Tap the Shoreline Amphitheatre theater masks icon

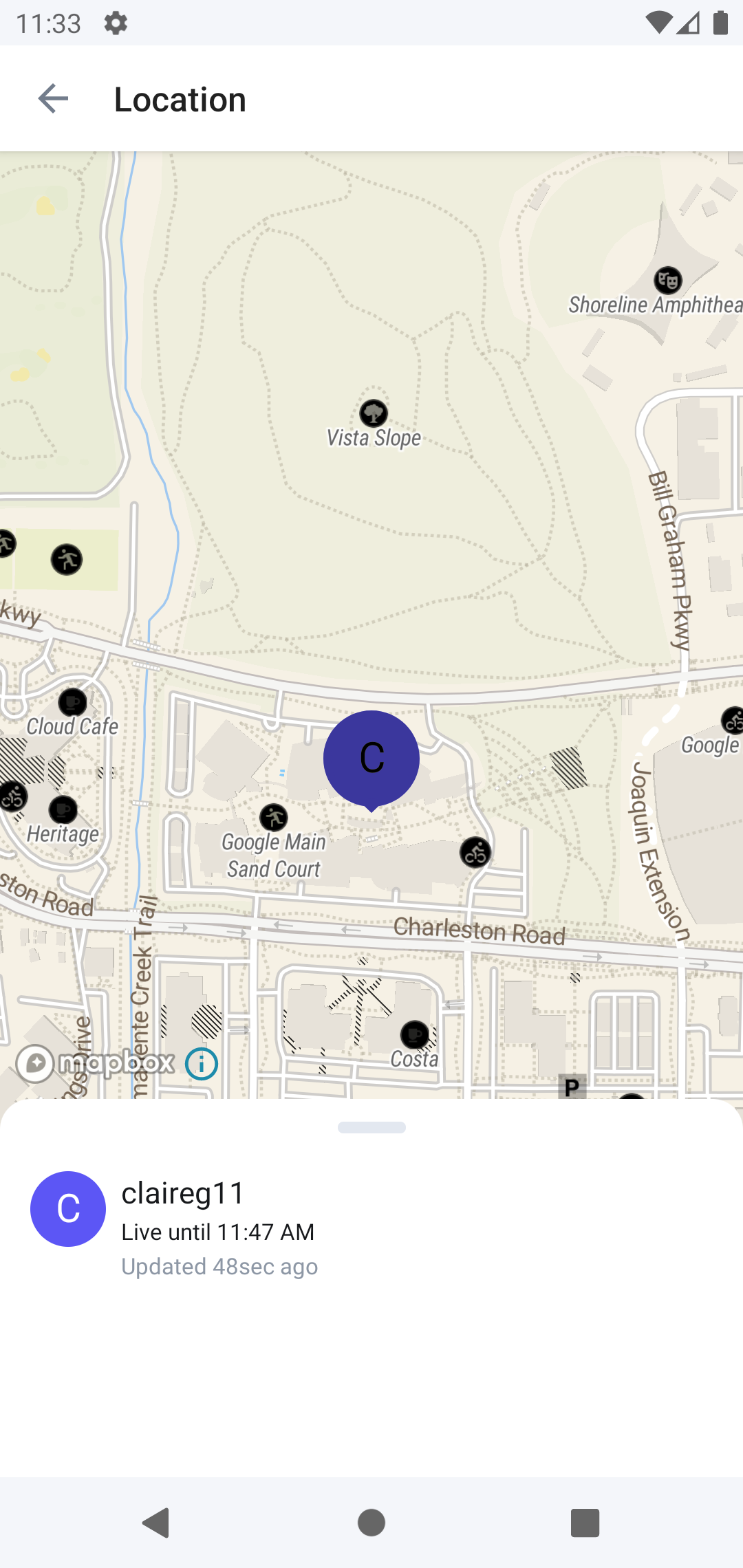click(x=666, y=279)
